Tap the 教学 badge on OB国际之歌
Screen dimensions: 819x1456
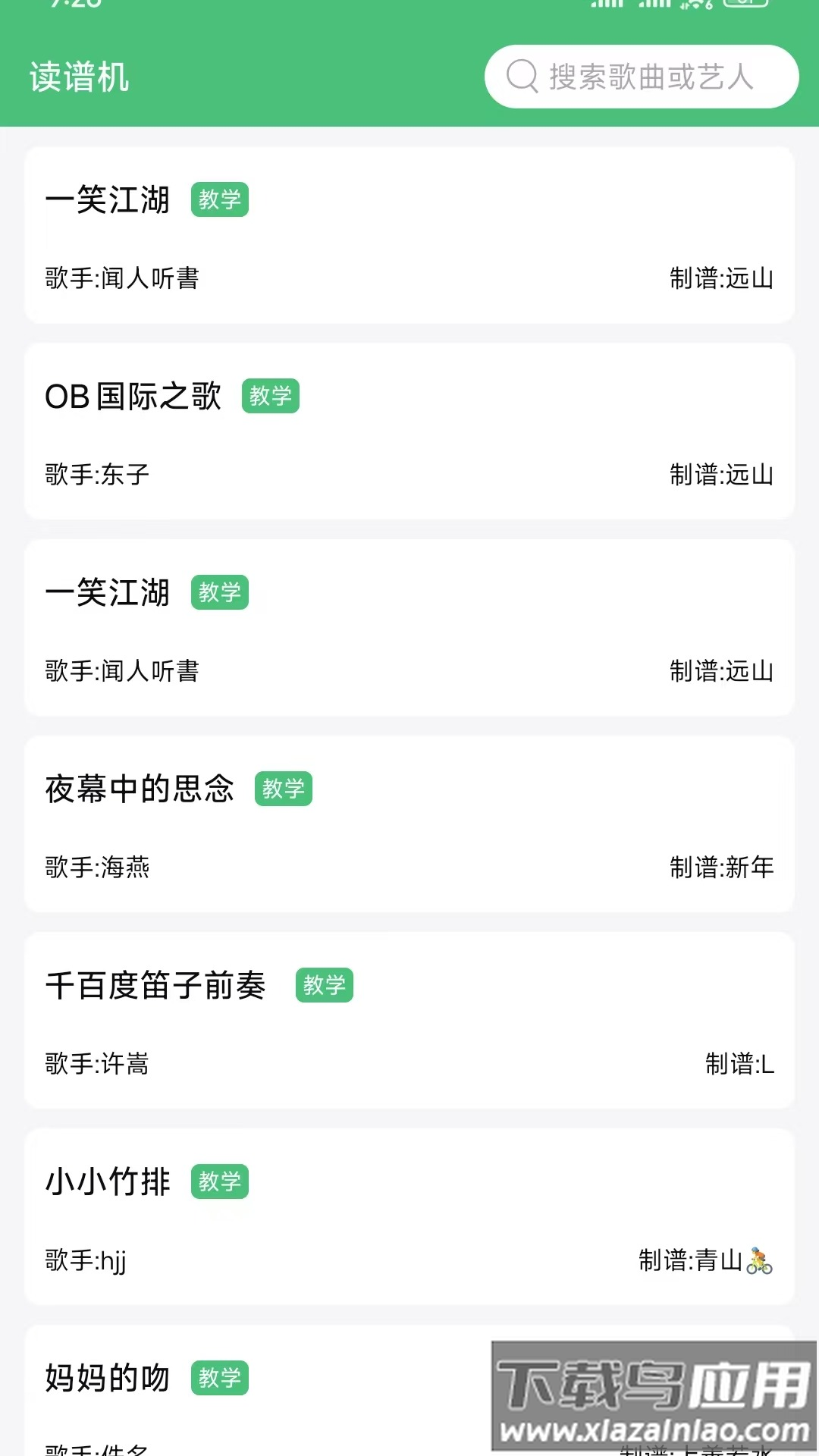[x=271, y=396]
